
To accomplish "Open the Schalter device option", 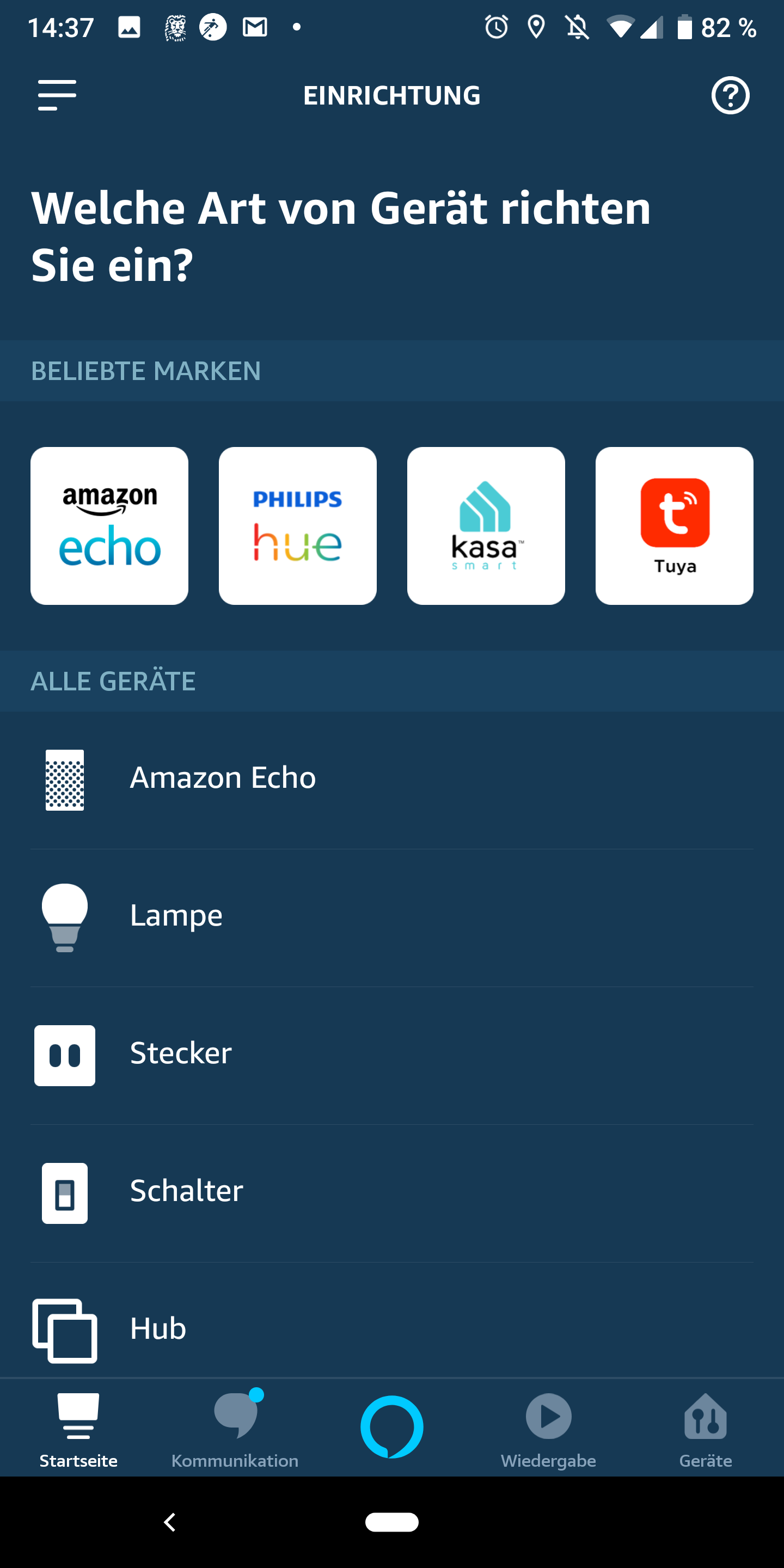I will click(392, 1192).
